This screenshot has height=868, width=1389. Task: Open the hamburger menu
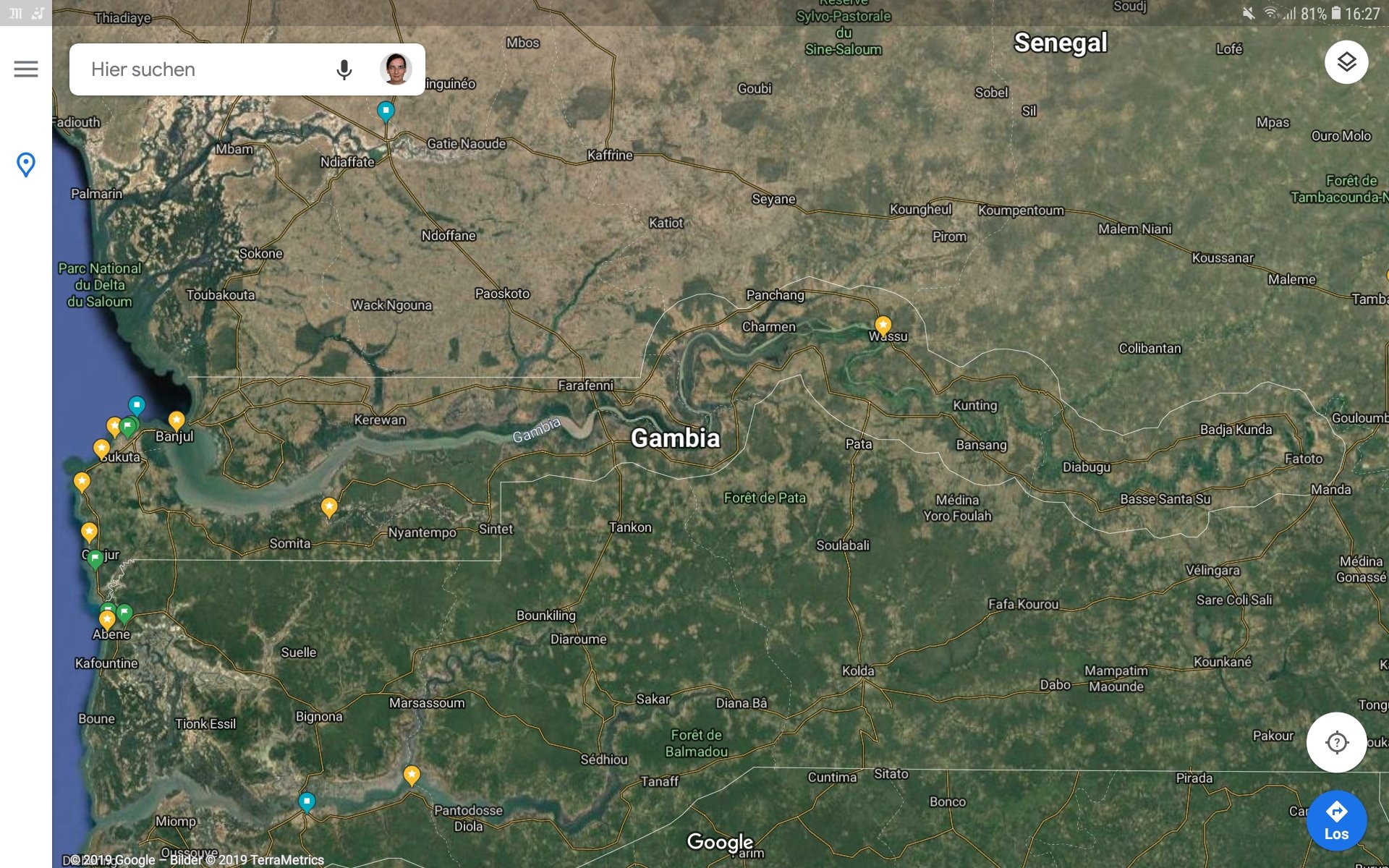[26, 69]
